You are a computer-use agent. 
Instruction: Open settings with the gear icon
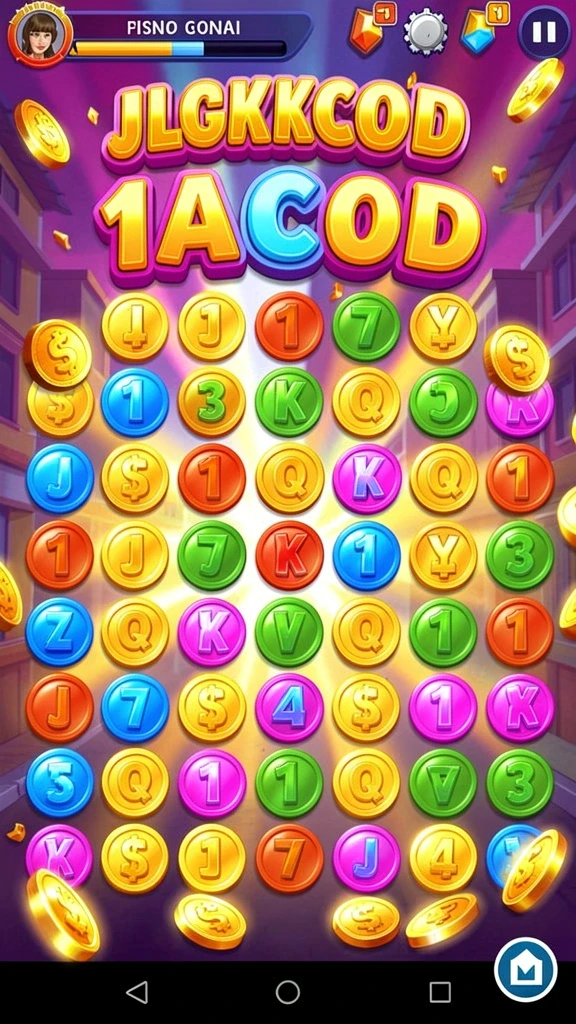click(x=425, y=31)
